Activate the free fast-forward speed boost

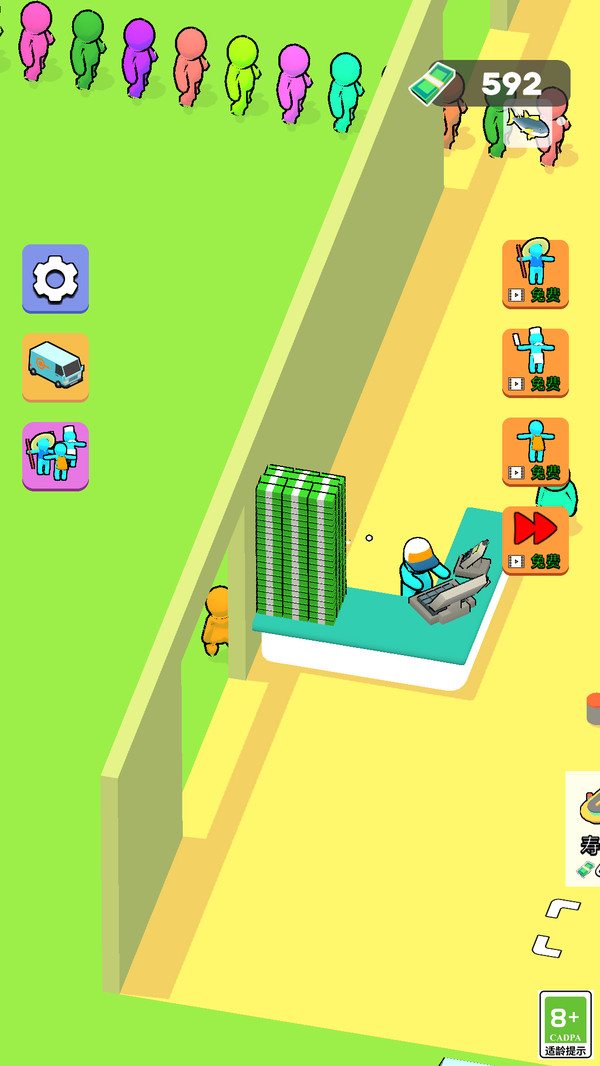pos(535,540)
